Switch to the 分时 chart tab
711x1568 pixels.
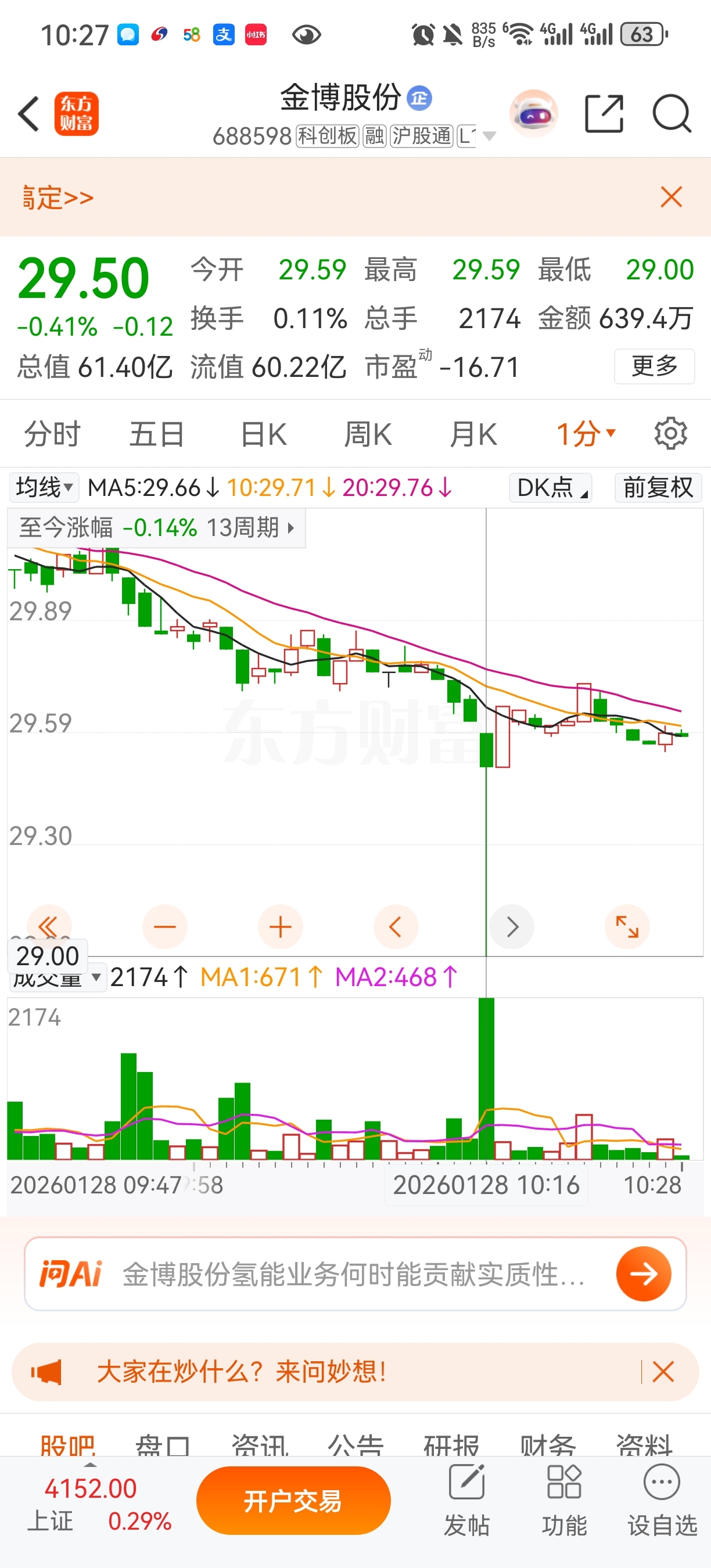(52, 434)
